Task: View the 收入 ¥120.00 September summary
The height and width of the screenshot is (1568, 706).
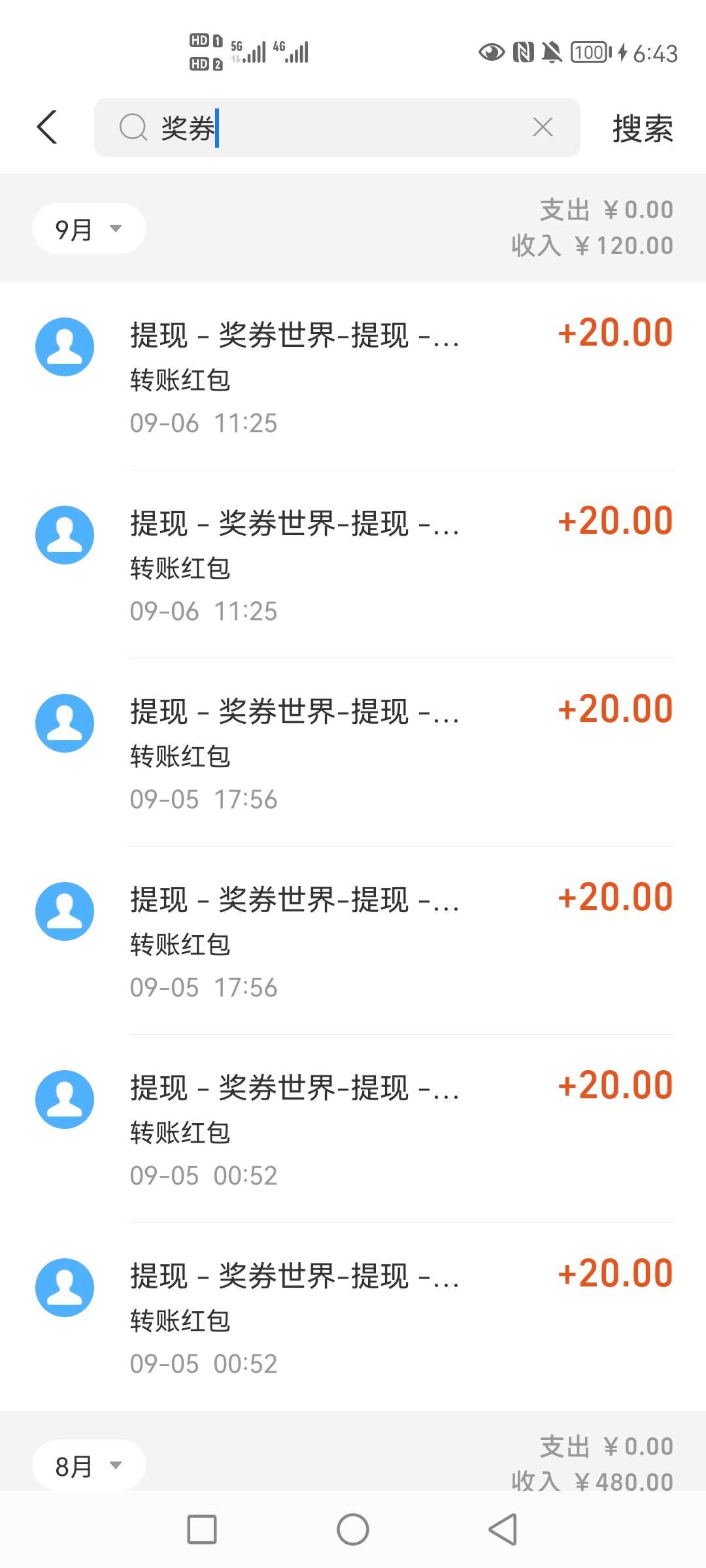Action: pyautogui.click(x=590, y=244)
